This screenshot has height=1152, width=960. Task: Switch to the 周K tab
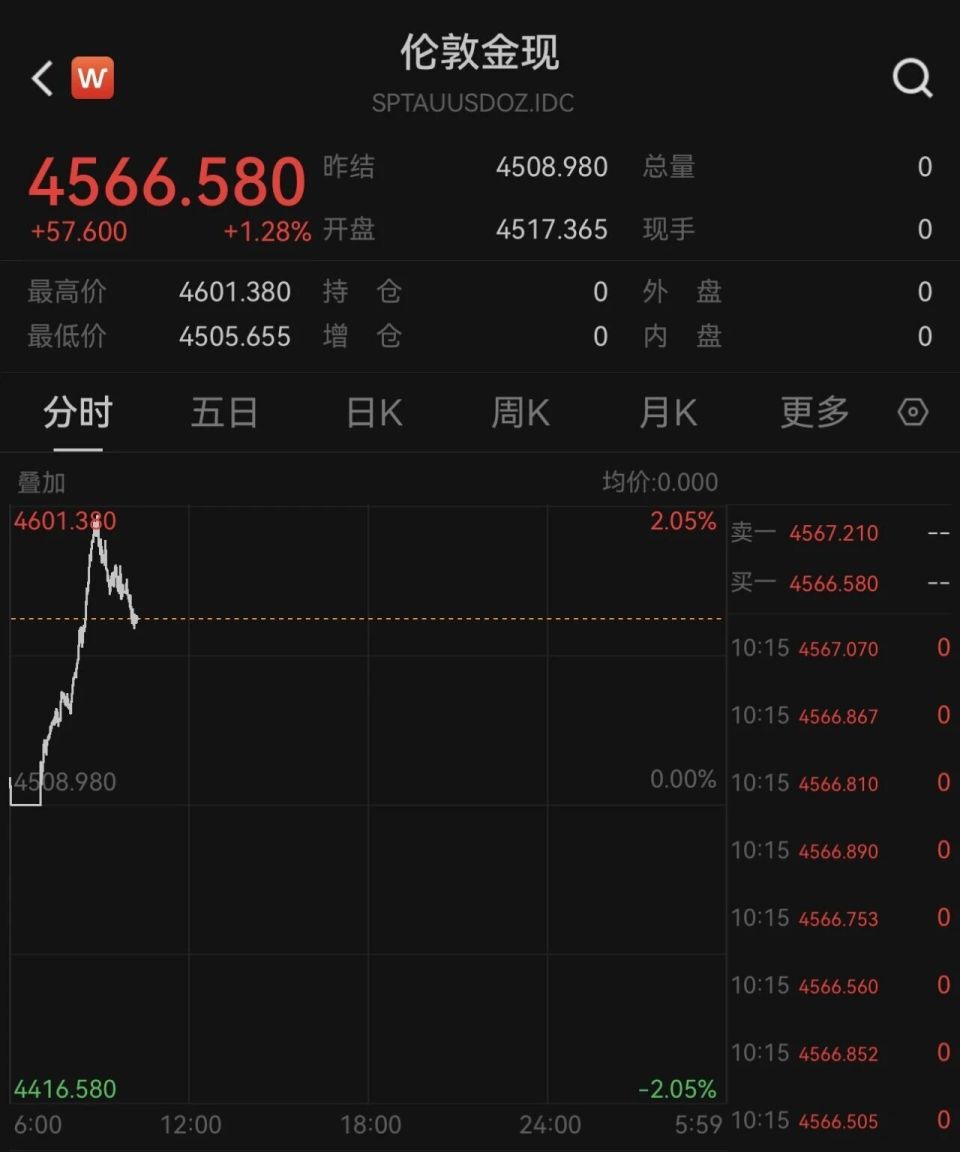tap(518, 412)
